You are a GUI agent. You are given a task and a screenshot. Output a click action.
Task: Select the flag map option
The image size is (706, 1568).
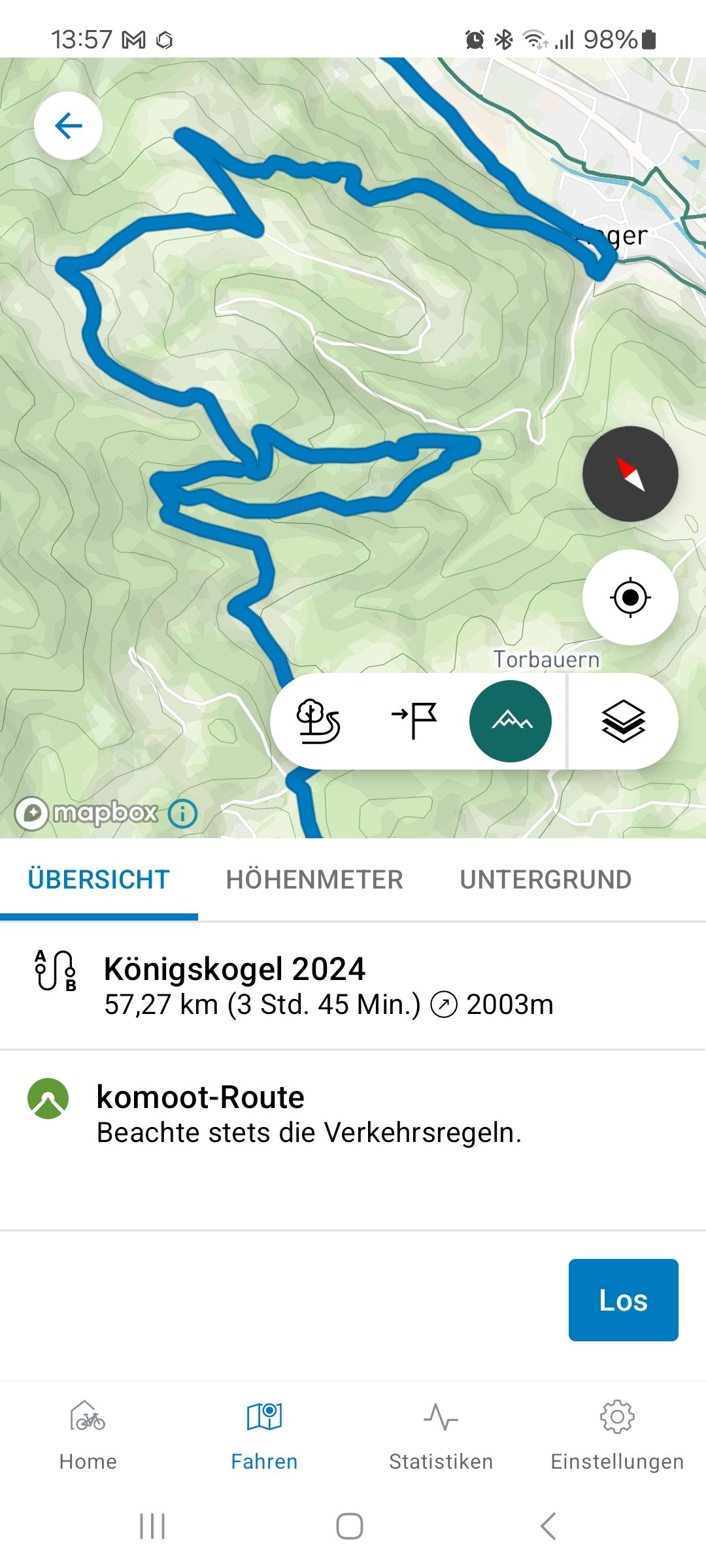tap(414, 721)
